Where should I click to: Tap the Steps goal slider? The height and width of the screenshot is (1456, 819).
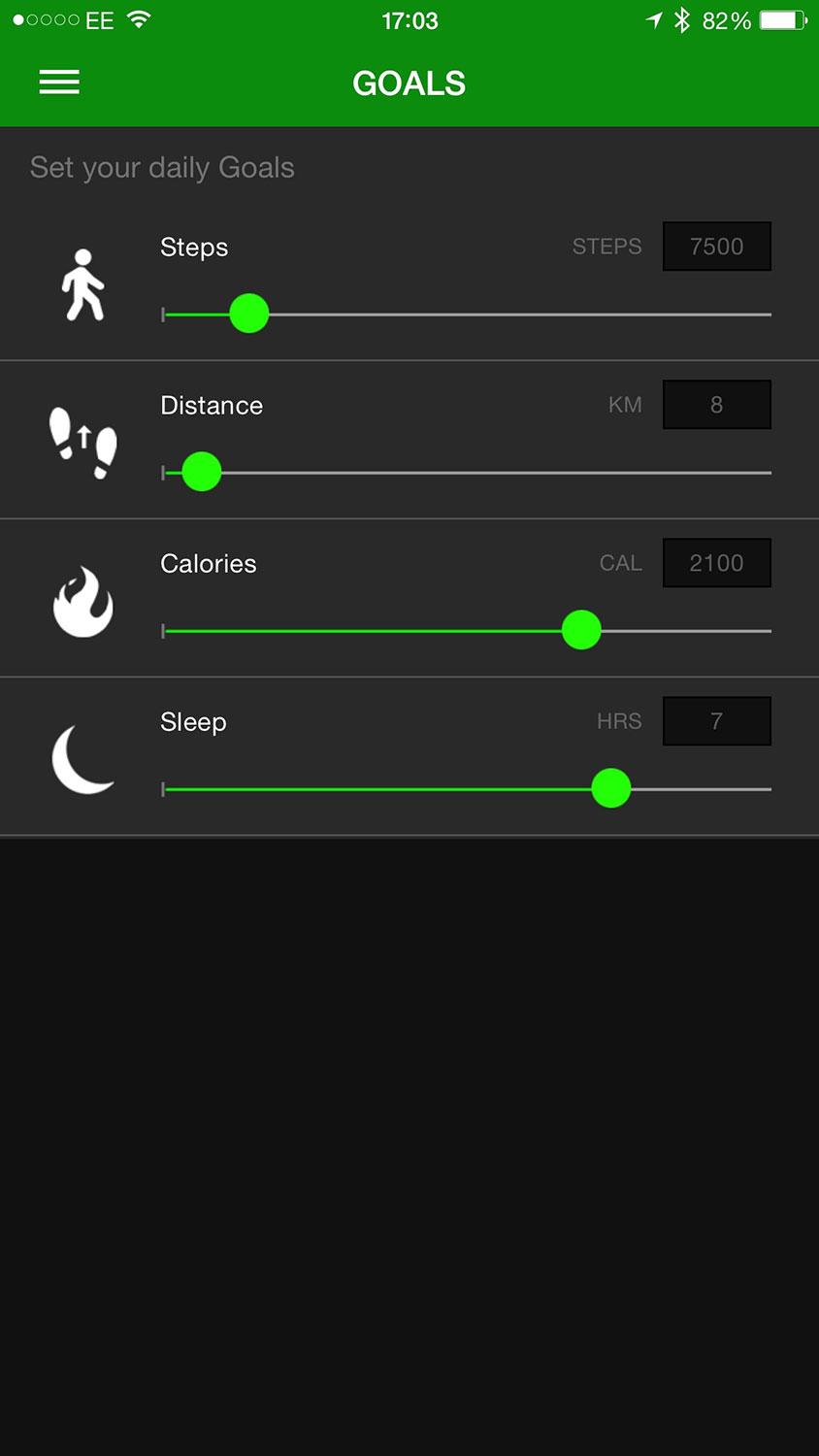(x=467, y=314)
